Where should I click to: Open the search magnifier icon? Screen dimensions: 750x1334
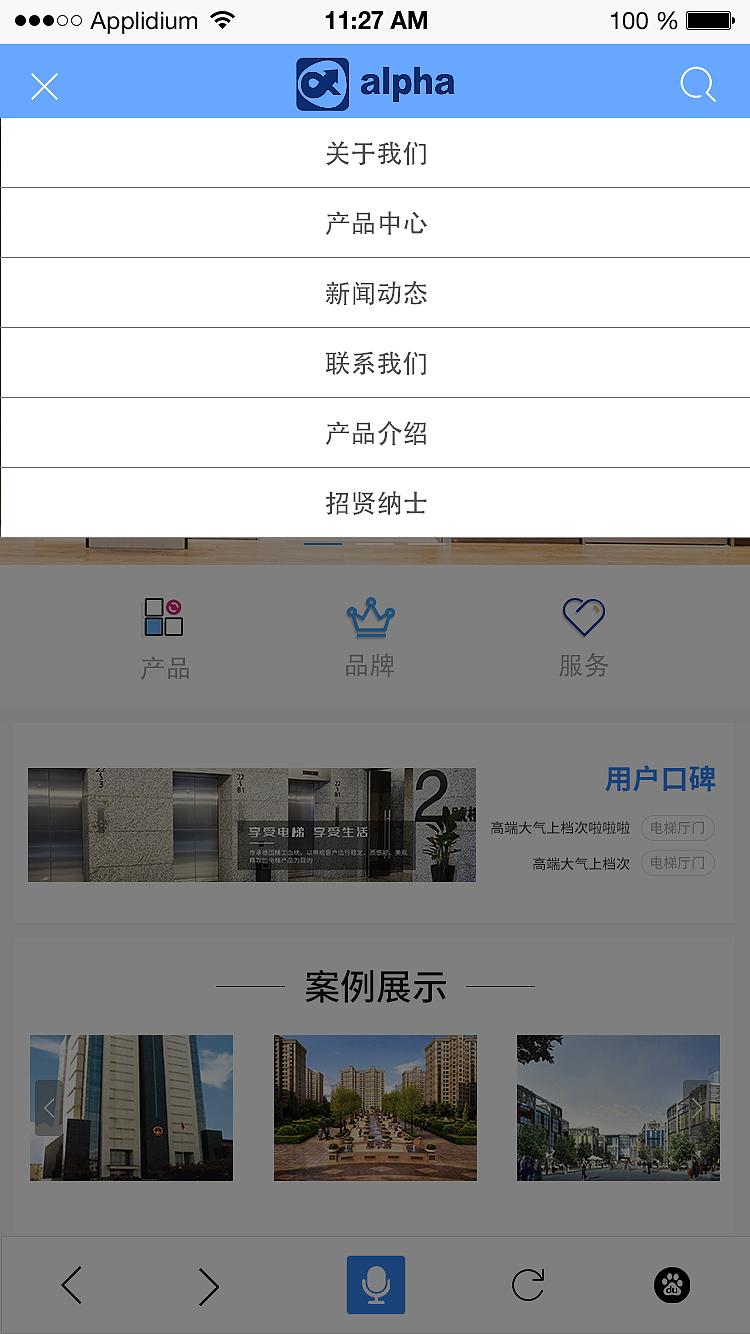pos(697,84)
